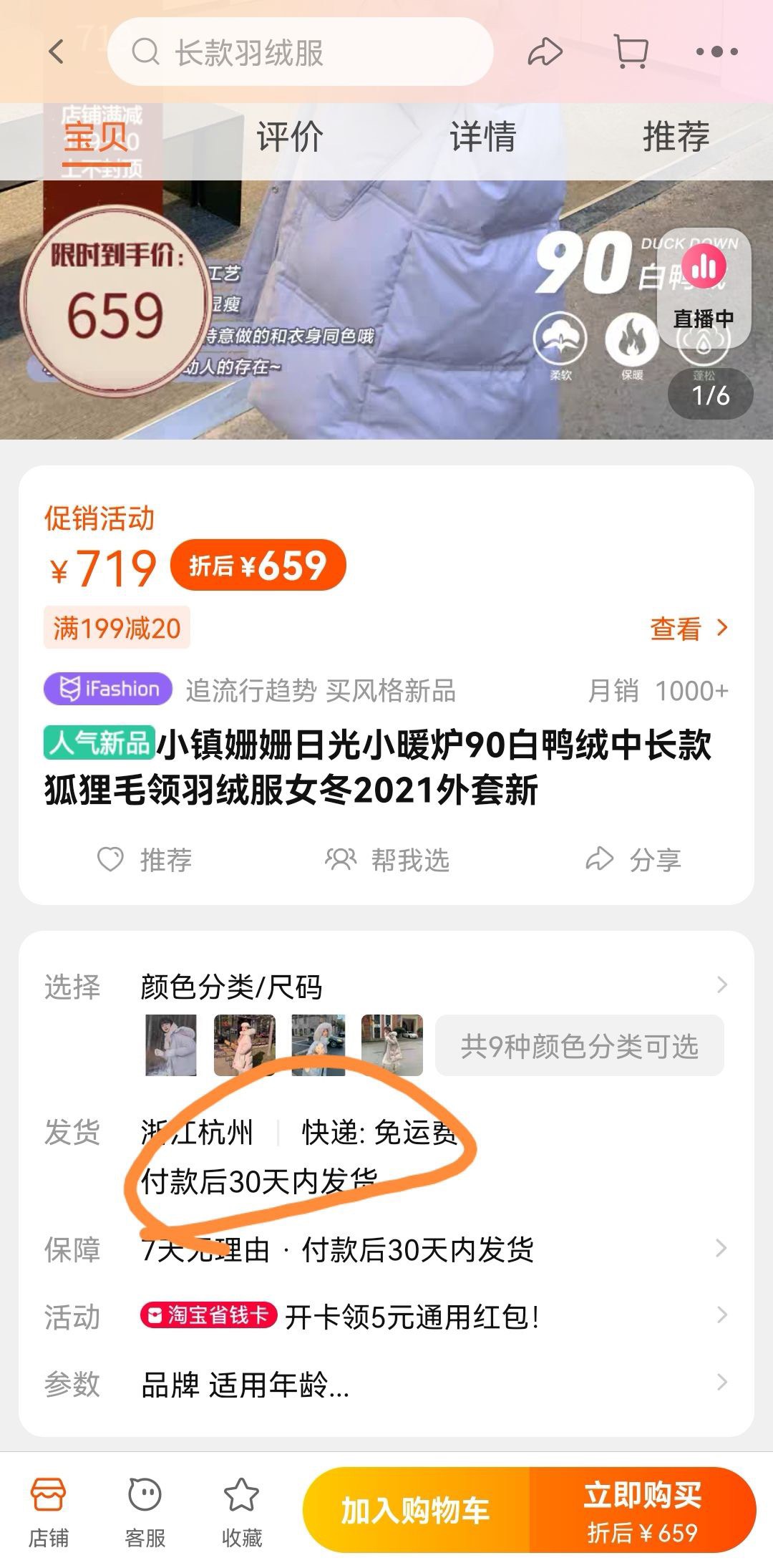Viewport: 773px width, 1568px height.
Task: Switch to the 评价 tab
Action: tap(290, 137)
